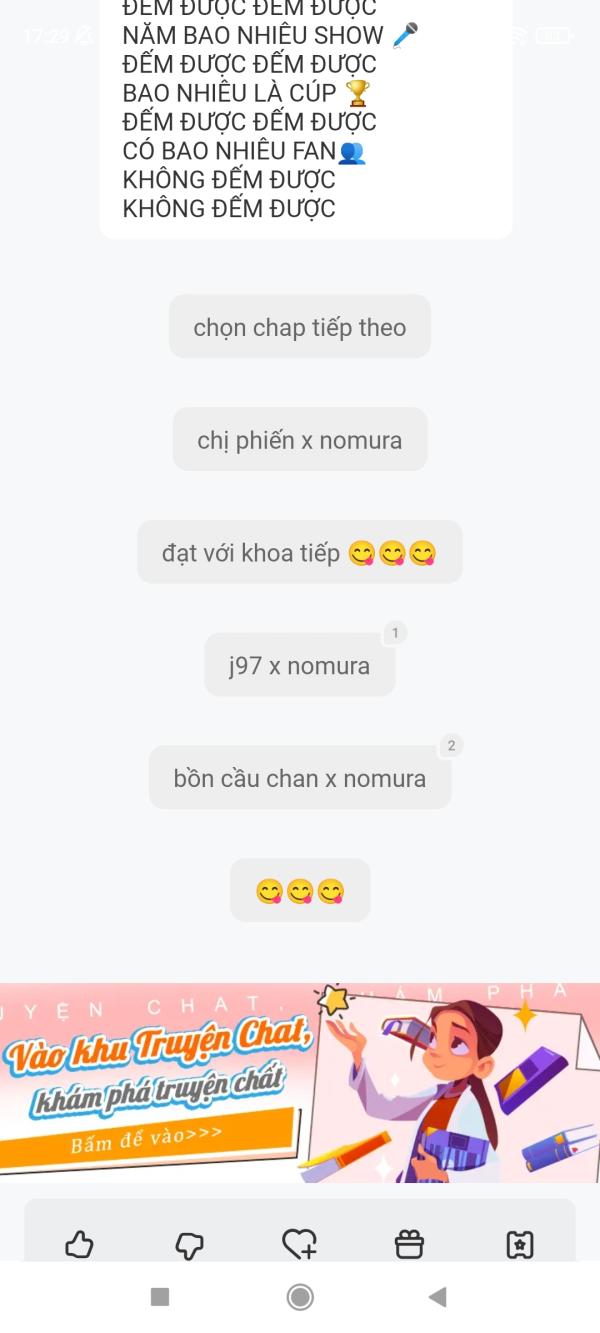
Task: Go to home screen via home button
Action: (x=299, y=1297)
